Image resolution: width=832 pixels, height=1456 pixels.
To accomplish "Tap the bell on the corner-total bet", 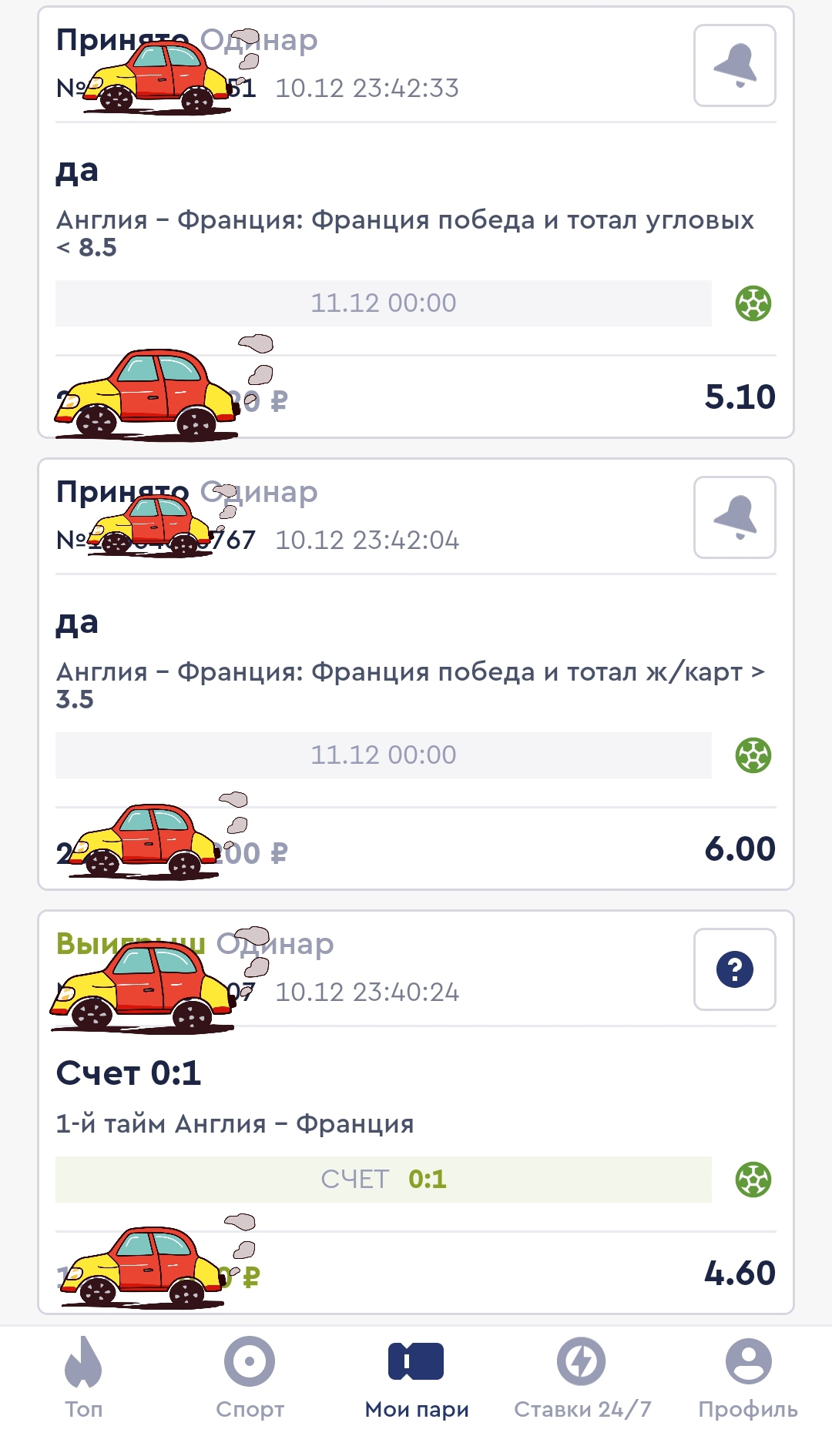I will pyautogui.click(x=734, y=65).
